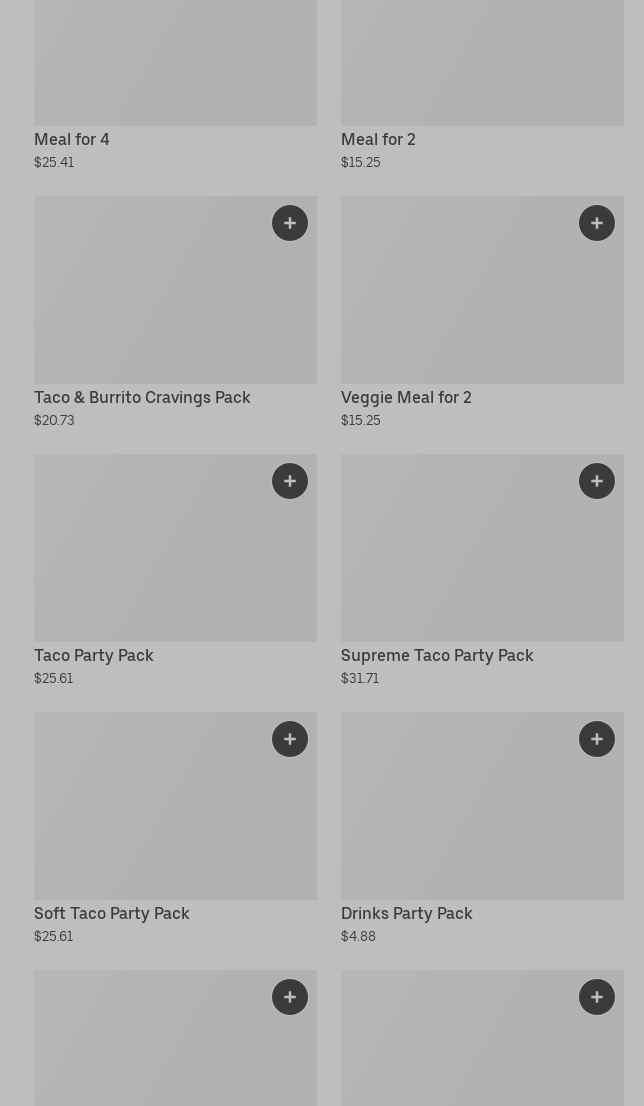644x1106 pixels.
Task: Add Taco & Burrito Cravings Pack to cart
Action: (290, 223)
